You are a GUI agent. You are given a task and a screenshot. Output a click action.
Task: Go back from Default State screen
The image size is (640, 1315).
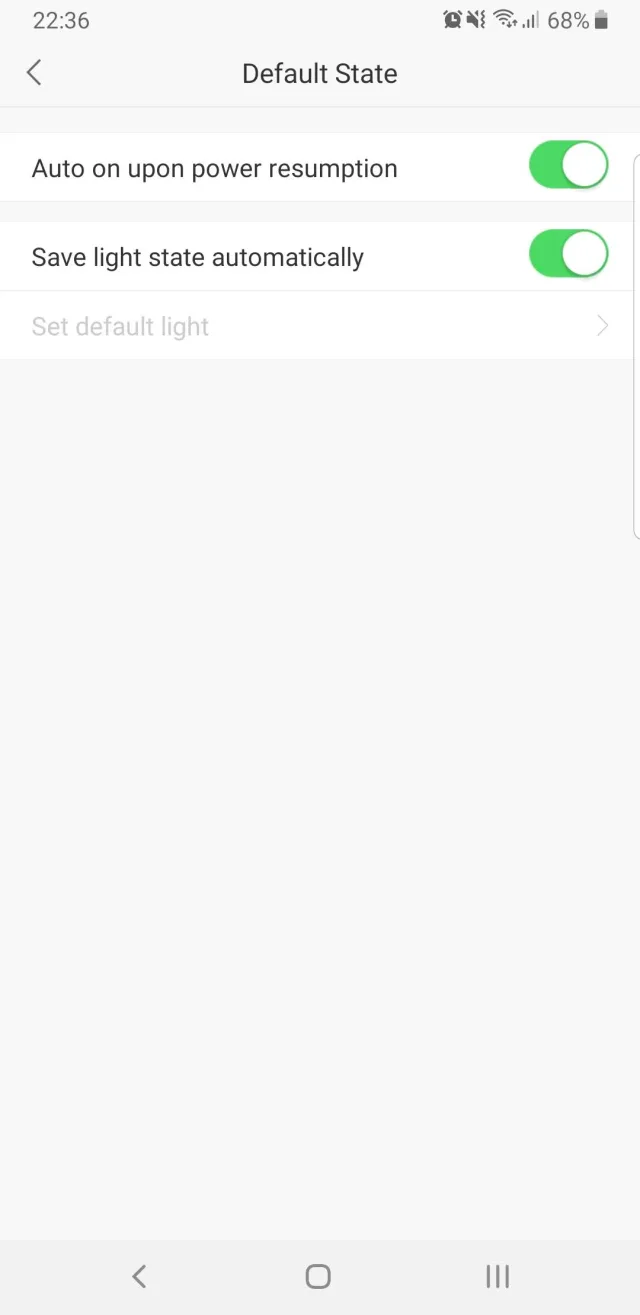[35, 73]
